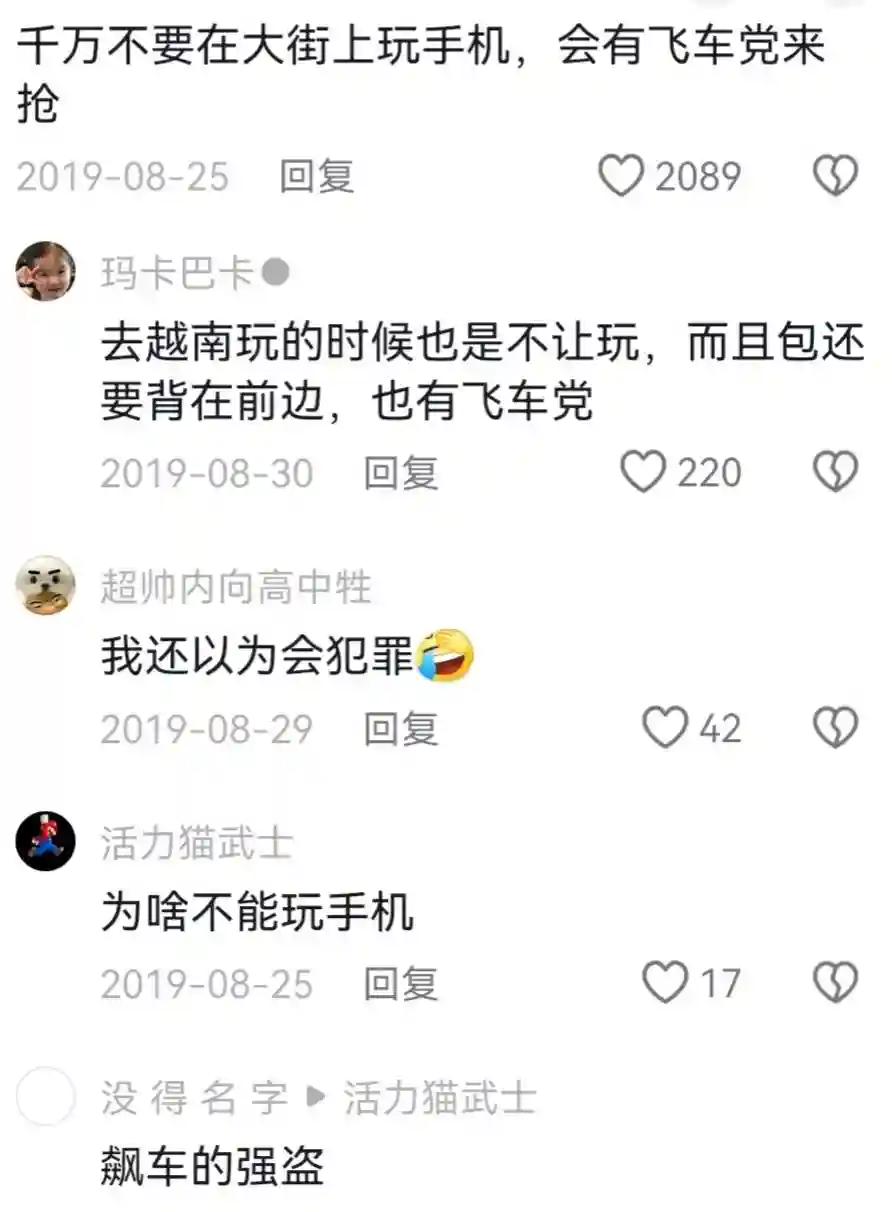Dislike the comment 我还以为会犯罪
892x1212 pixels.
coord(835,728)
